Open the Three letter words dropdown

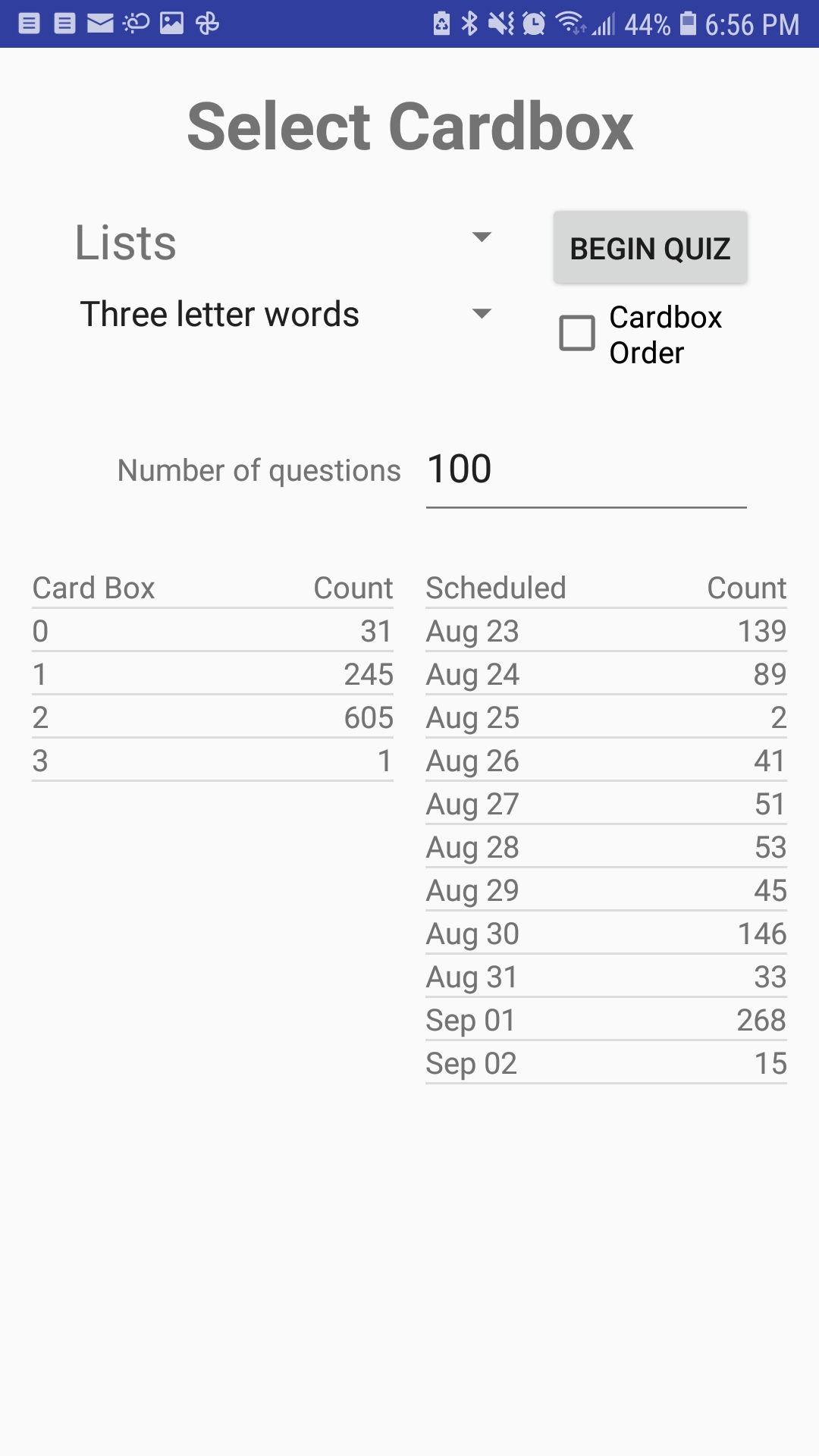[284, 314]
